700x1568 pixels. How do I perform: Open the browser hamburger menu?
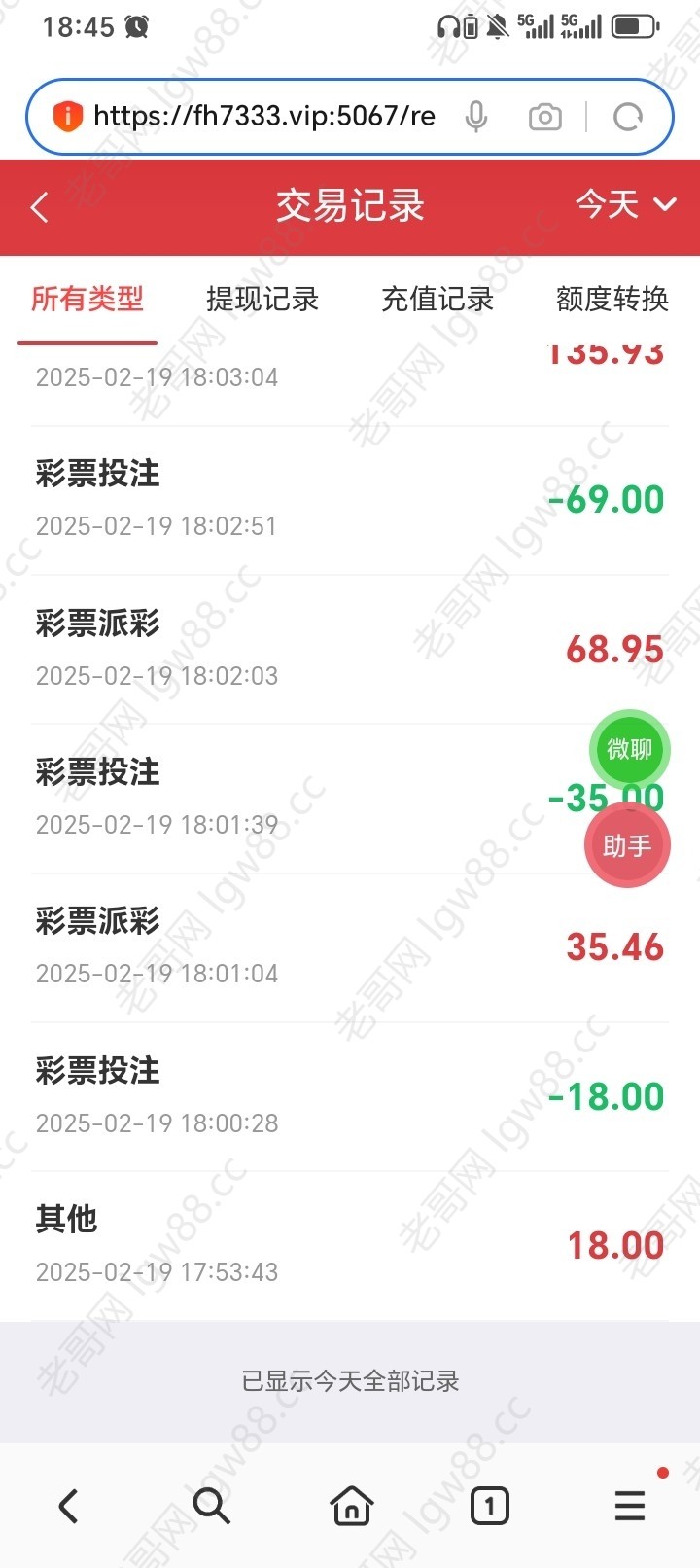click(630, 1506)
